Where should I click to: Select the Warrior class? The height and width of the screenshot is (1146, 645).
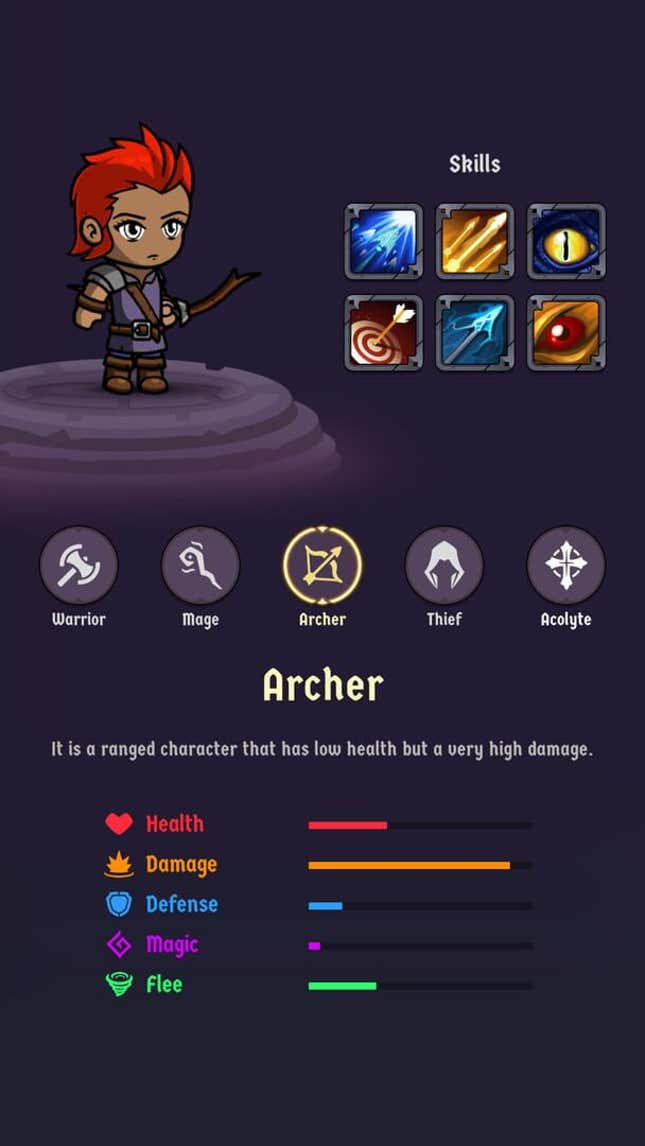coord(79,566)
